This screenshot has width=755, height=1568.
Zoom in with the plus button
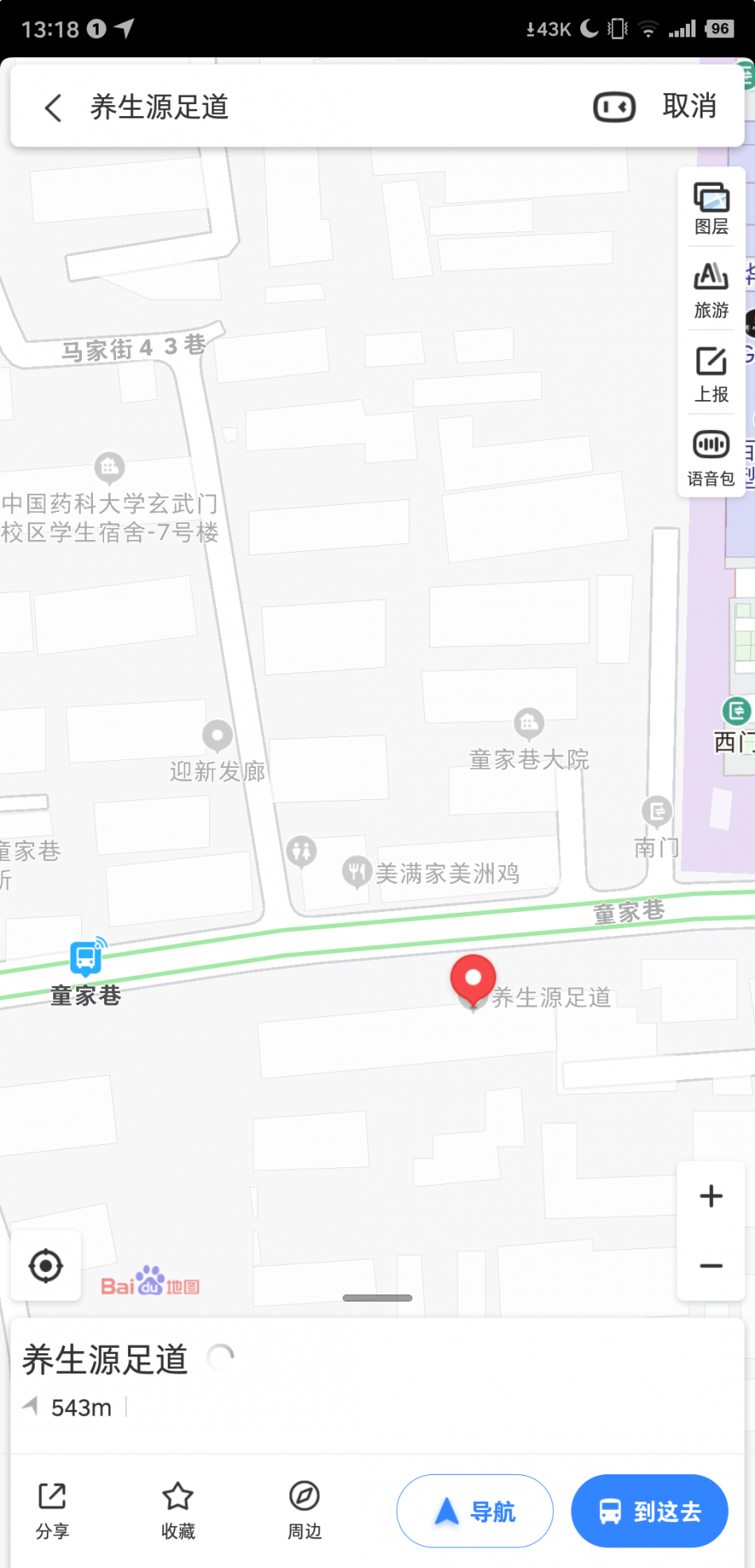pyautogui.click(x=710, y=1196)
